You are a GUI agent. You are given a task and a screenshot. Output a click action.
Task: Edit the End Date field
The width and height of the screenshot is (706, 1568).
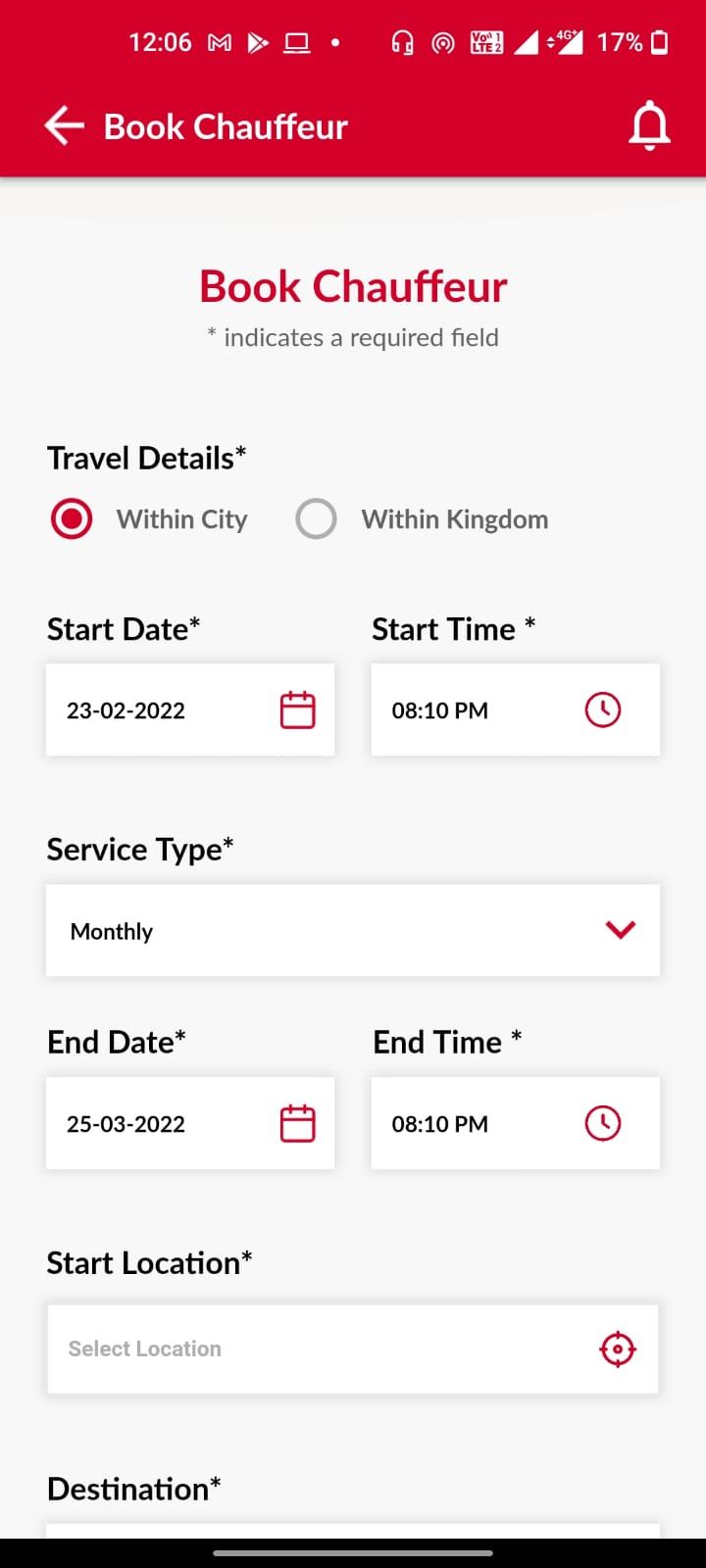pyautogui.click(x=190, y=1123)
